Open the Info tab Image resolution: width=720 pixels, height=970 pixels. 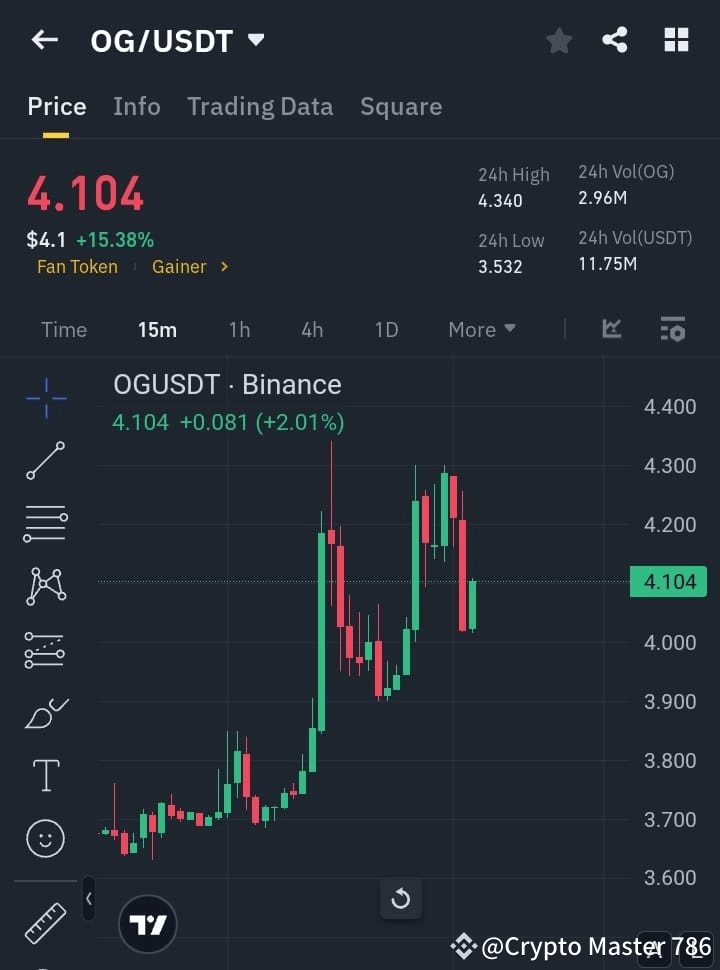(x=137, y=106)
